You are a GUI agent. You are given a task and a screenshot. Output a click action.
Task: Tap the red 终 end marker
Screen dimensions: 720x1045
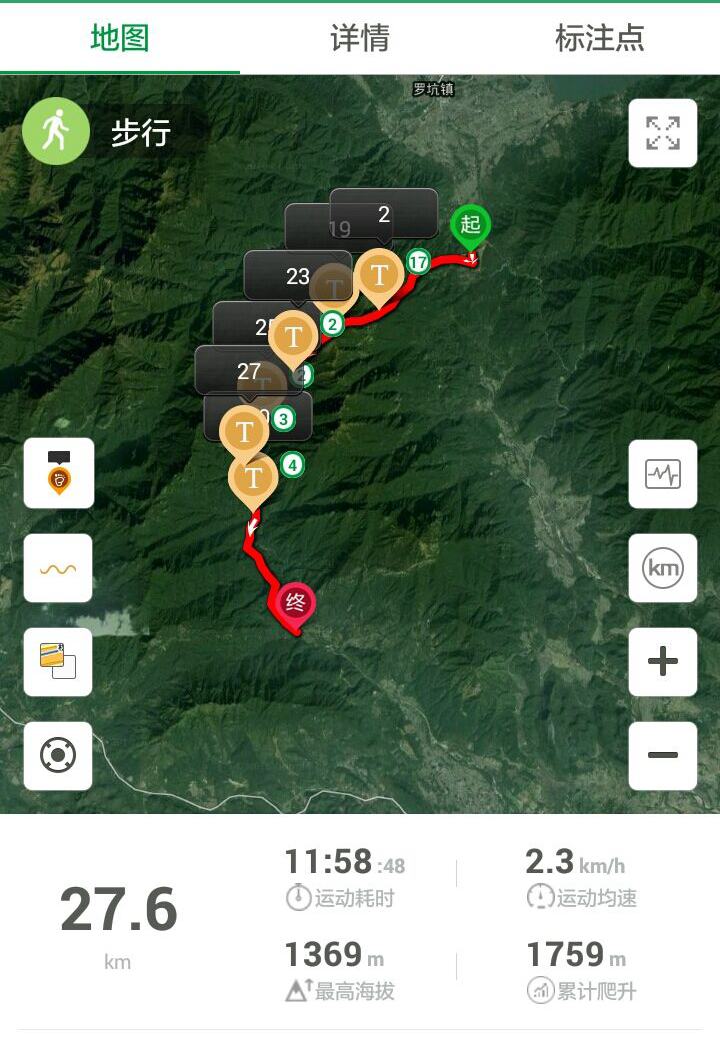[296, 603]
